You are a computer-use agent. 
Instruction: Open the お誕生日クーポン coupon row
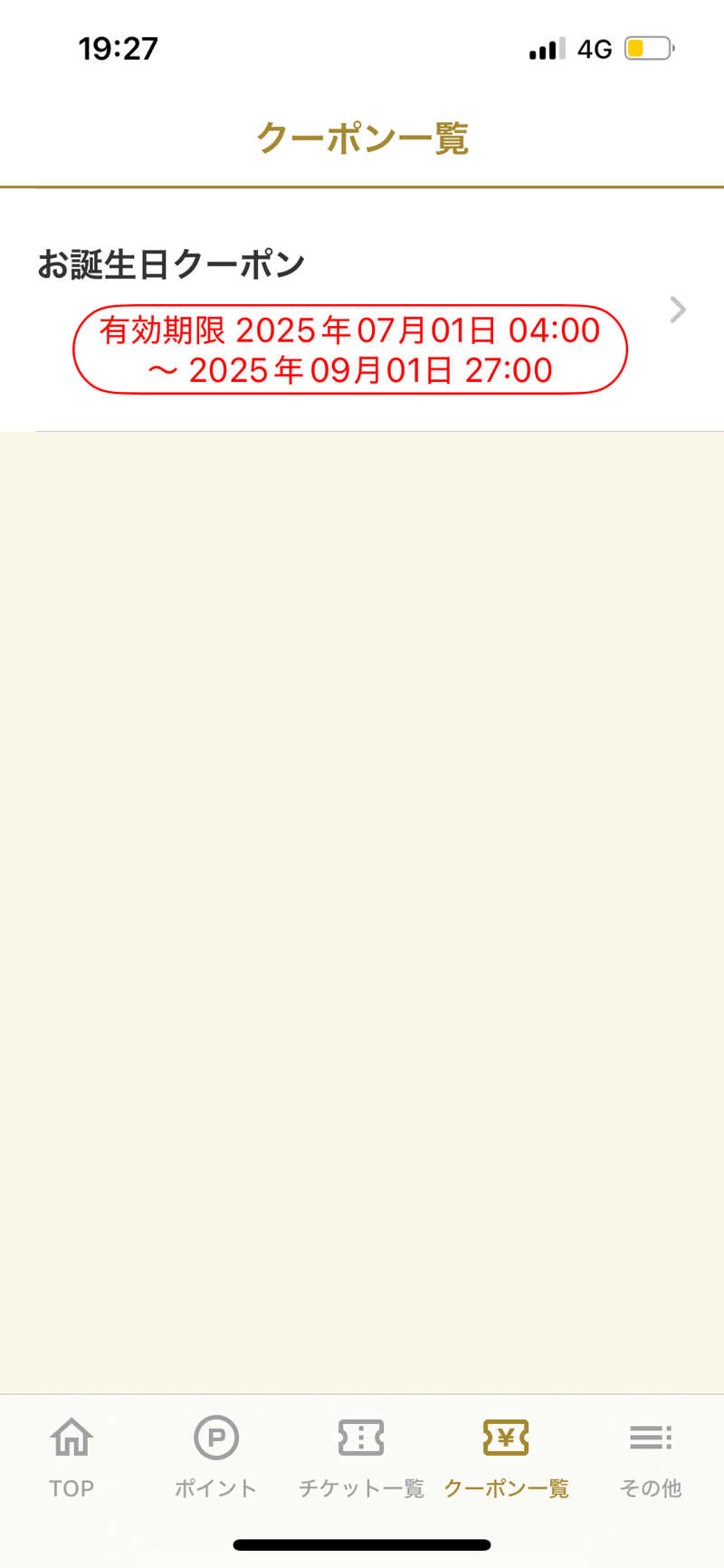(x=362, y=311)
